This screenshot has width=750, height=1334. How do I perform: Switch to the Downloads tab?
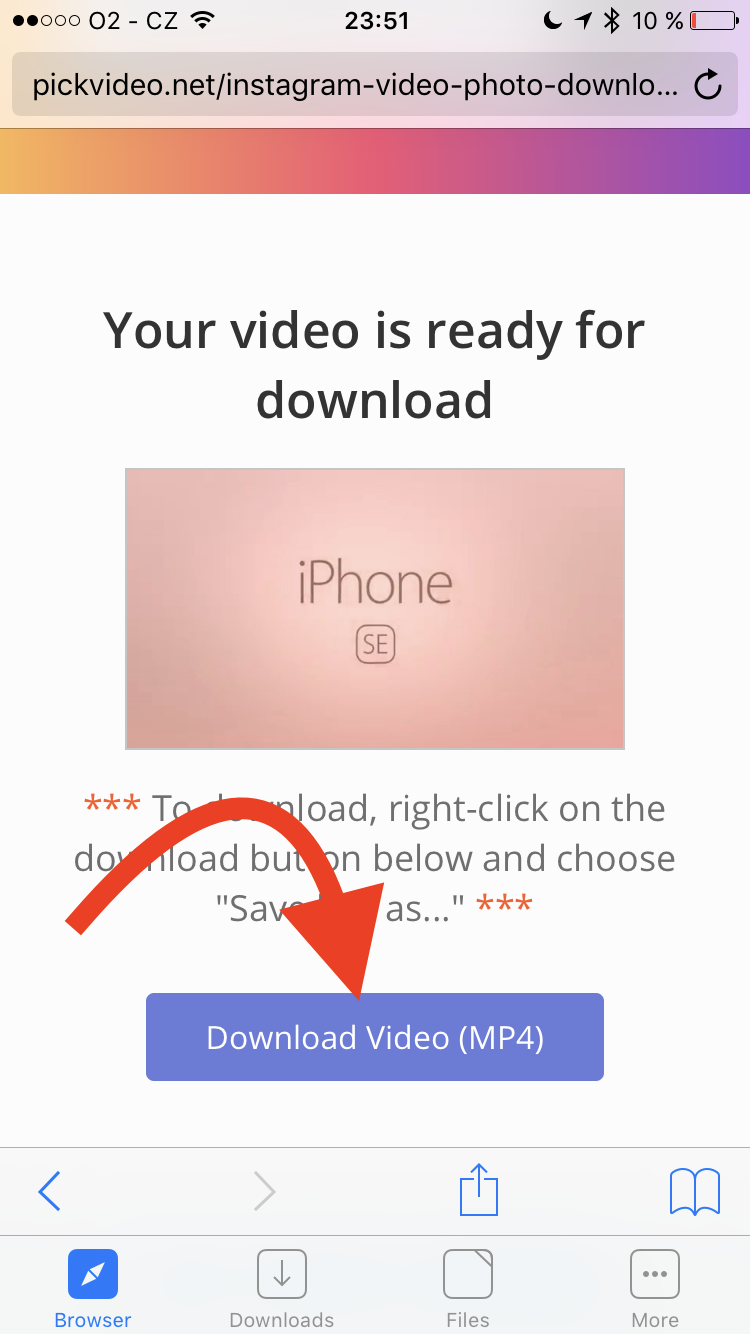tap(282, 1289)
